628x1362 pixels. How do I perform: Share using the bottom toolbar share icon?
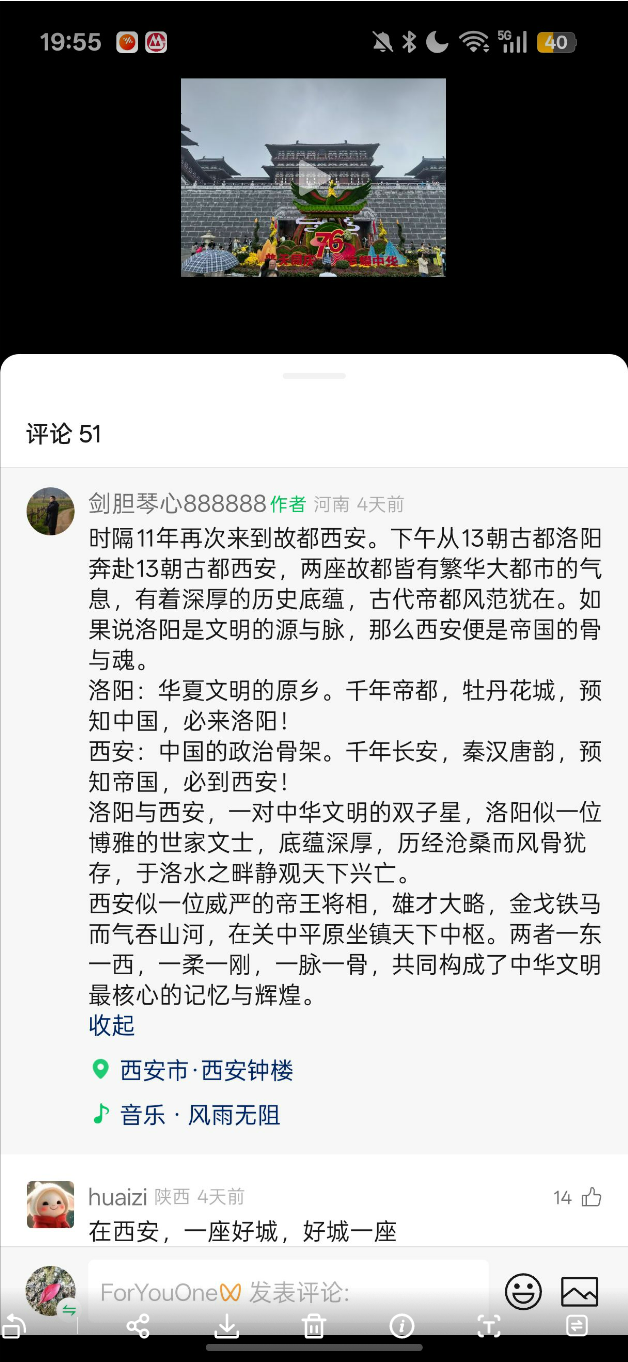tap(138, 1326)
